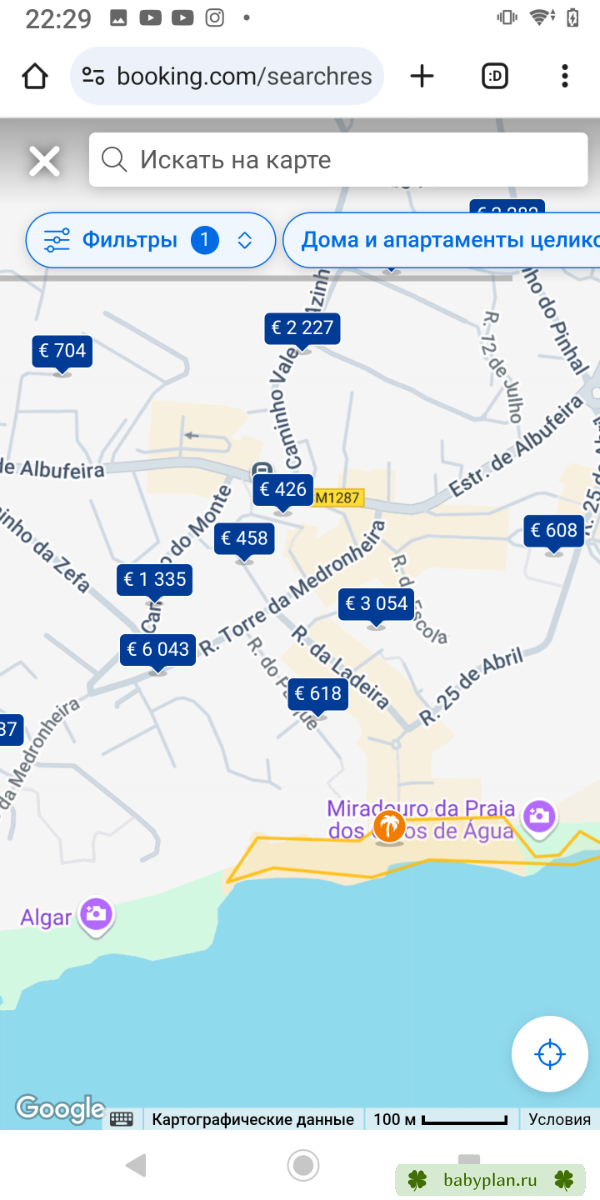600x1200 pixels.
Task: Select the Дома и апартаменты целиком filter
Action: click(x=443, y=240)
